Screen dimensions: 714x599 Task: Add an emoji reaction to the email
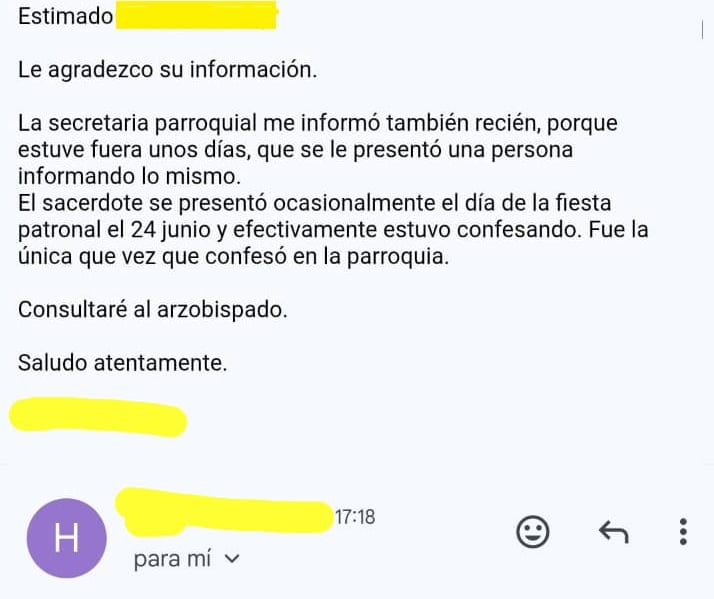click(x=533, y=532)
